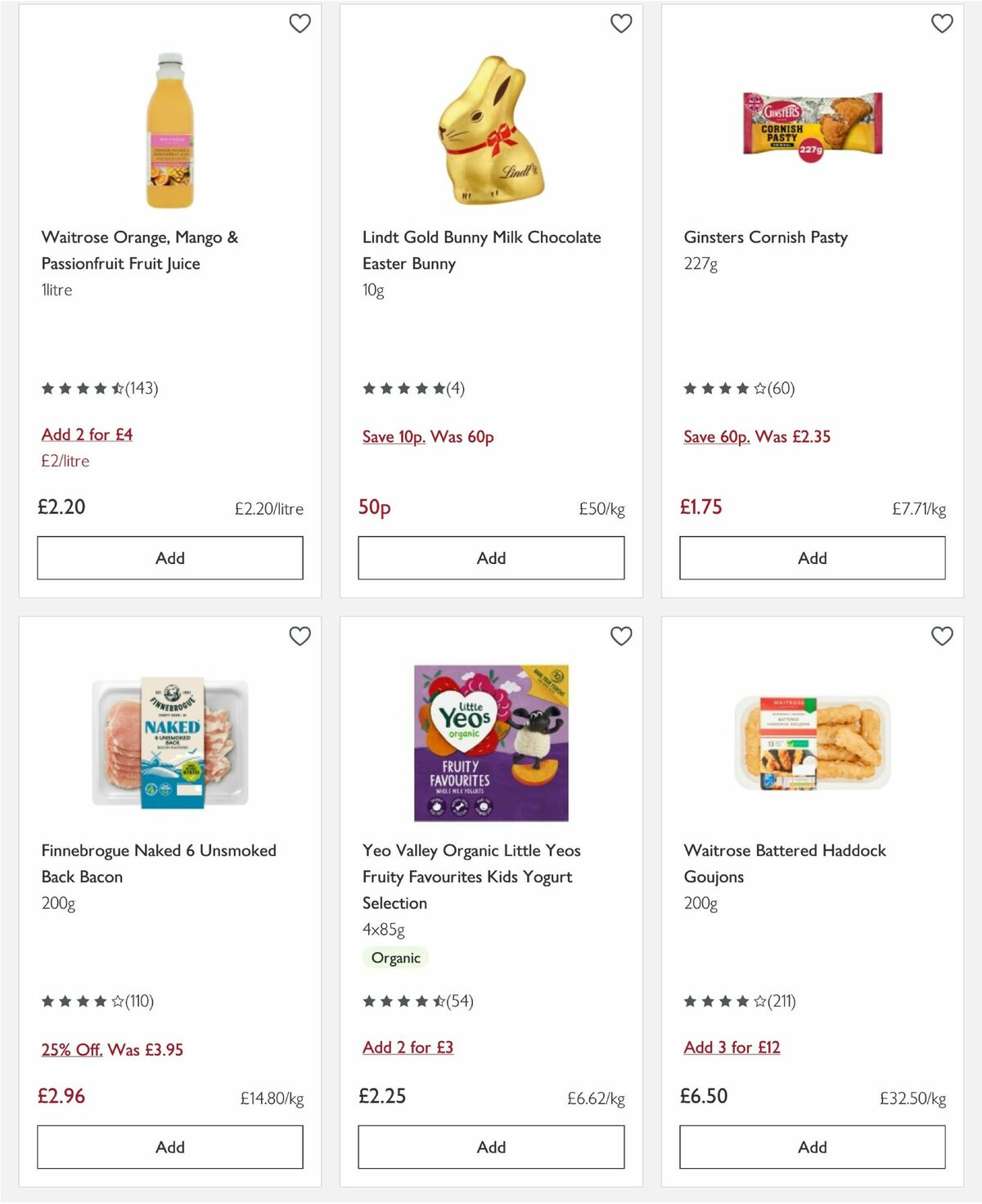Click the heart icon on Ginsters Cornish Pasty
Viewport: 982px width, 1204px height.
pyautogui.click(x=943, y=24)
